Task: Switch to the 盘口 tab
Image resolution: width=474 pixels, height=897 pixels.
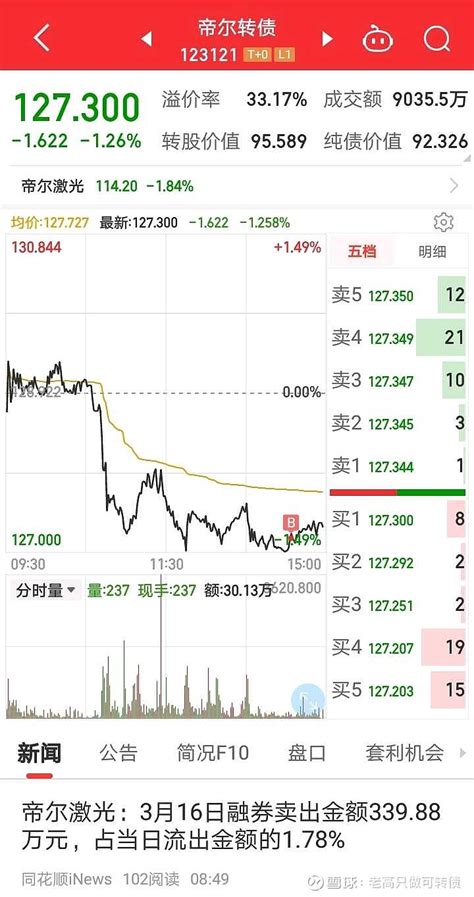Action: [x=307, y=753]
